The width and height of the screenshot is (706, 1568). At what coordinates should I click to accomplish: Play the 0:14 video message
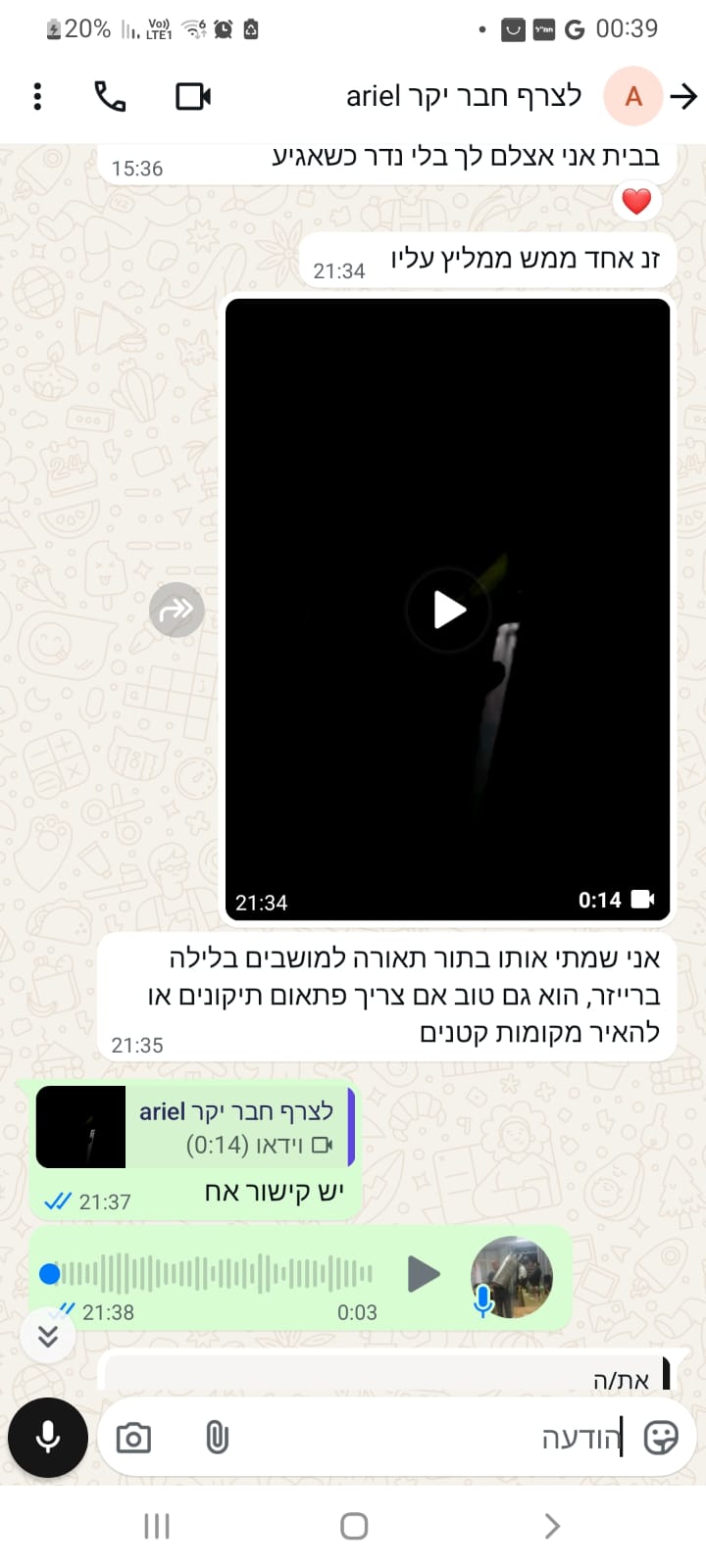449,610
